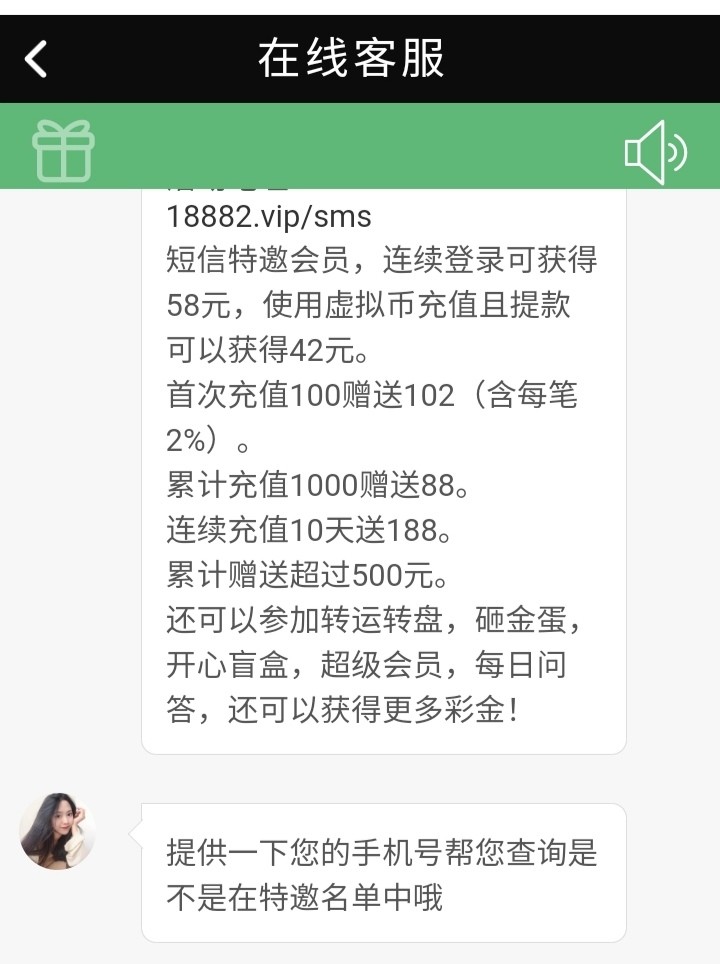Viewport: 720px width, 964px height.
Task: Go back from the 在线客服 chat
Action: [x=36, y=58]
